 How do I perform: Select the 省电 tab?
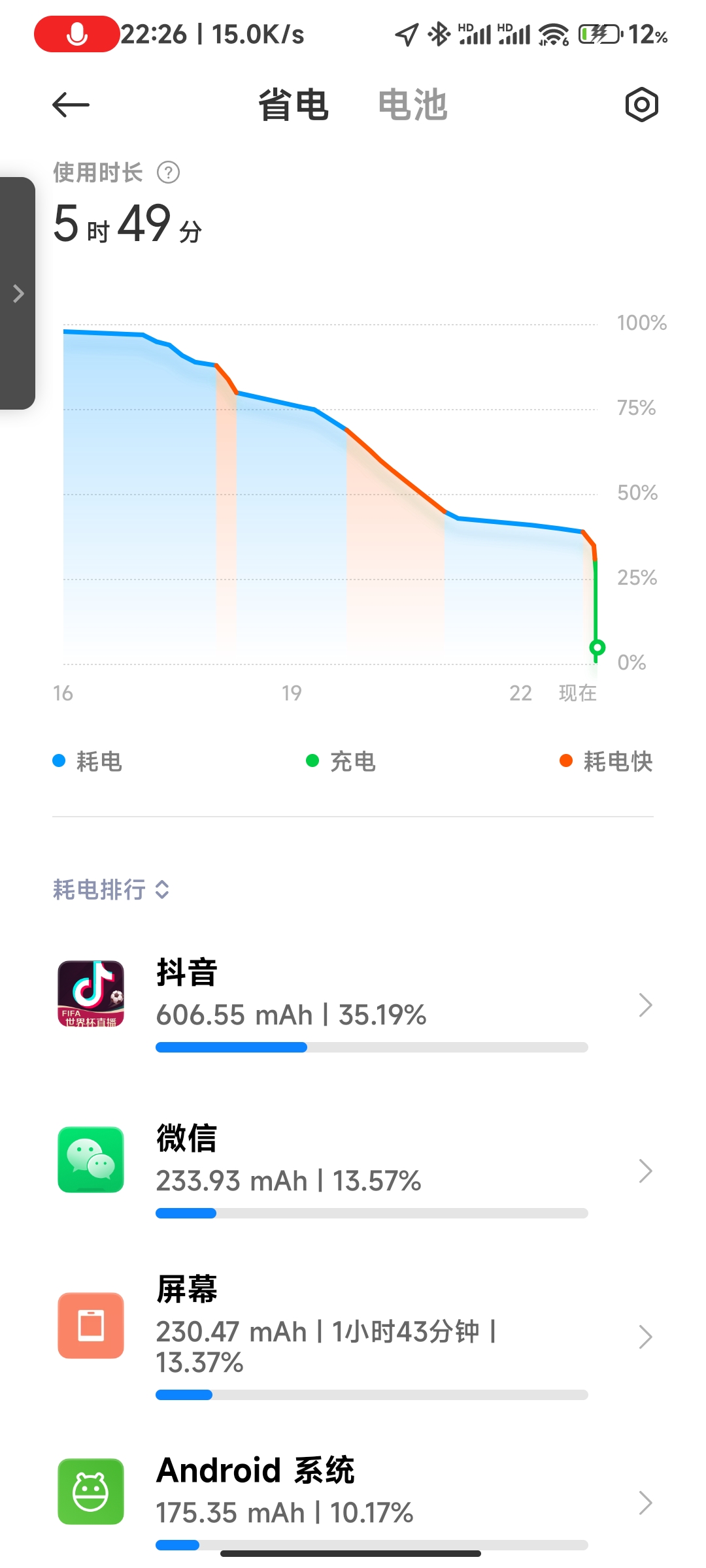tap(294, 105)
